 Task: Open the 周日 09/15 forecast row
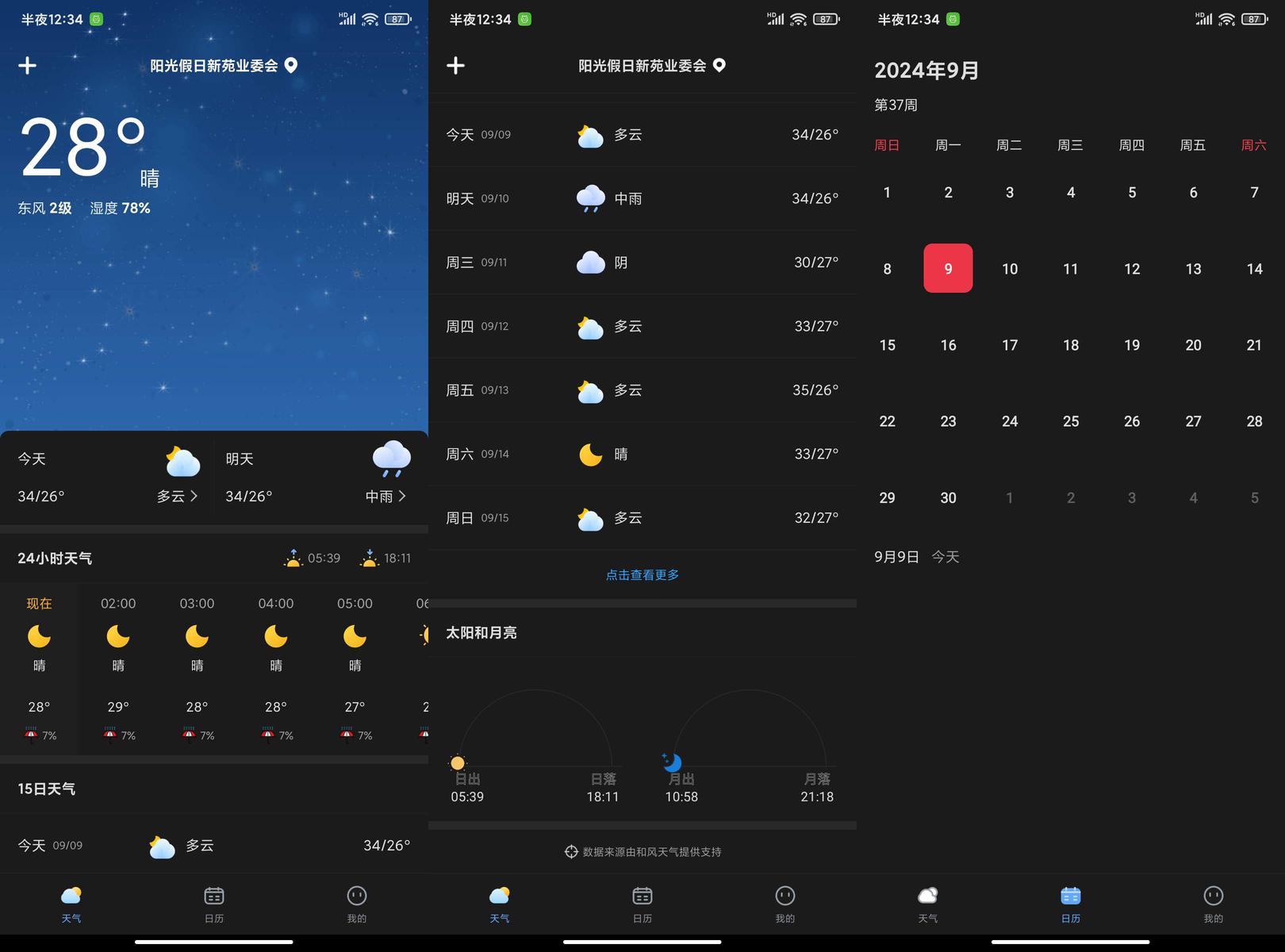pyautogui.click(x=642, y=517)
